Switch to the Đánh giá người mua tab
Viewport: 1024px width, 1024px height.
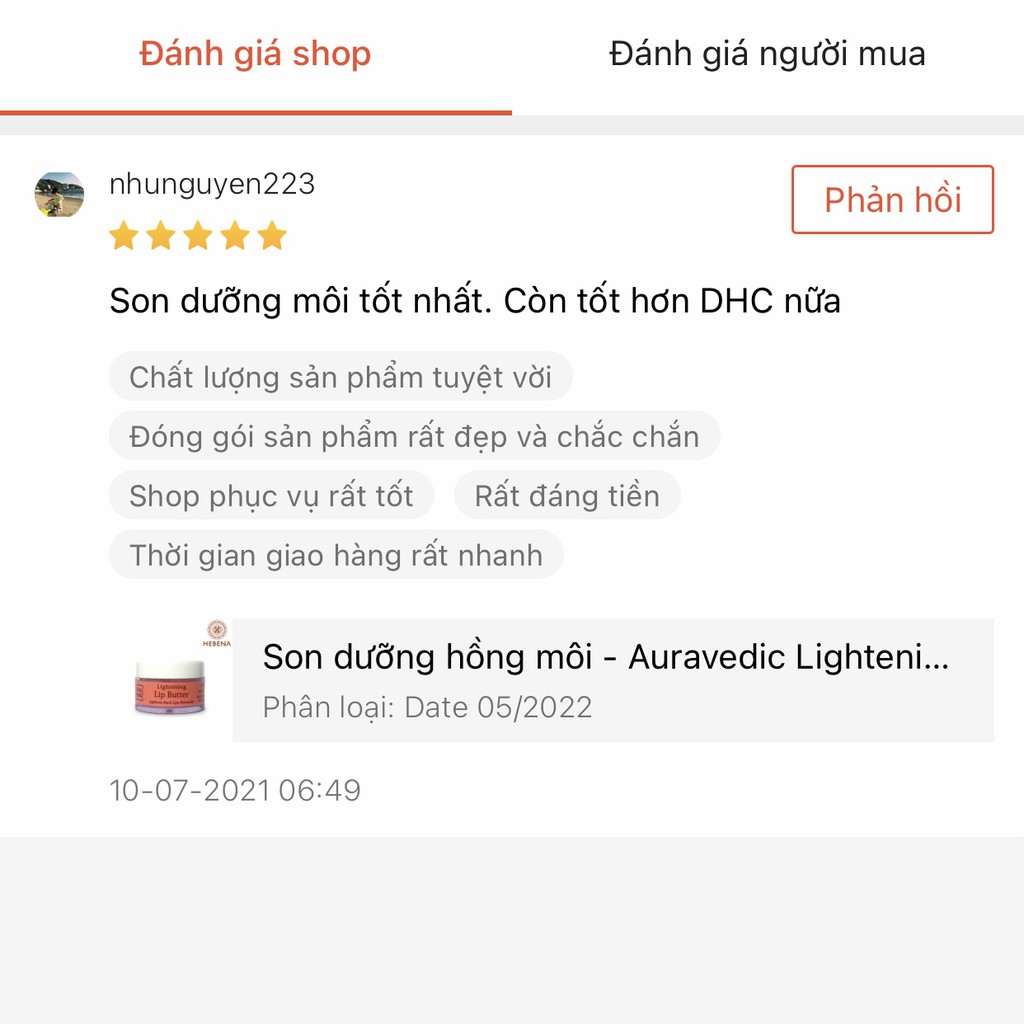tap(767, 54)
